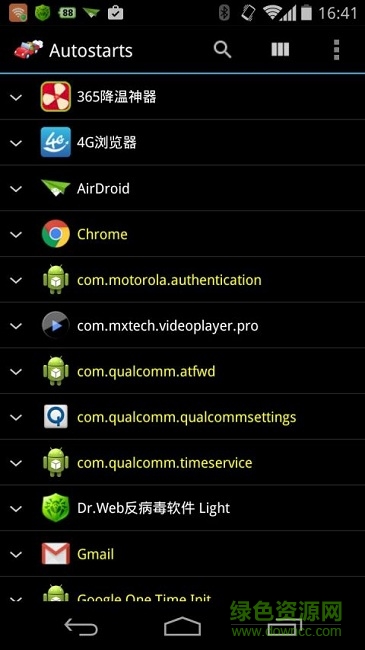Tap the grouping columns icon
This screenshot has width=365, height=650.
tap(280, 50)
